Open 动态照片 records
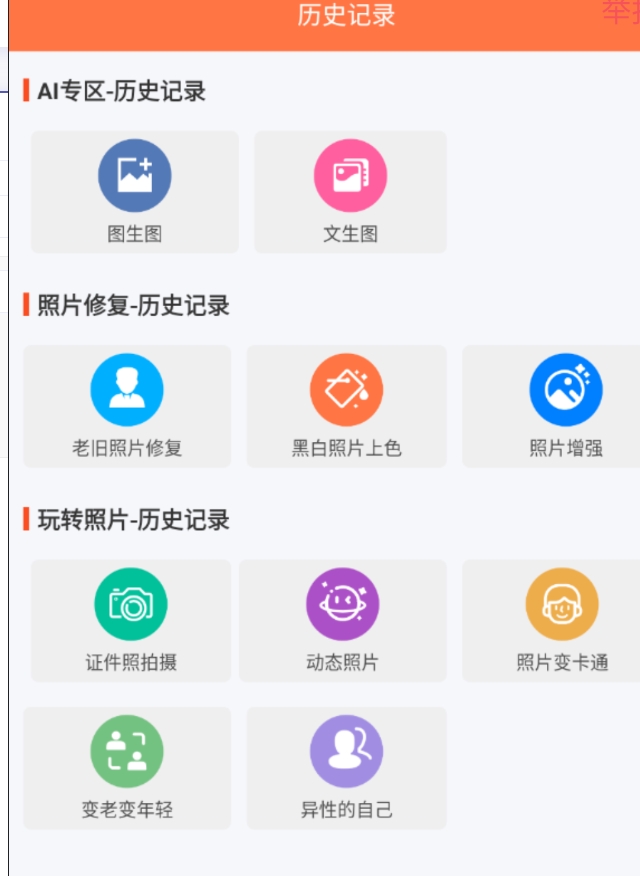 [x=342, y=620]
